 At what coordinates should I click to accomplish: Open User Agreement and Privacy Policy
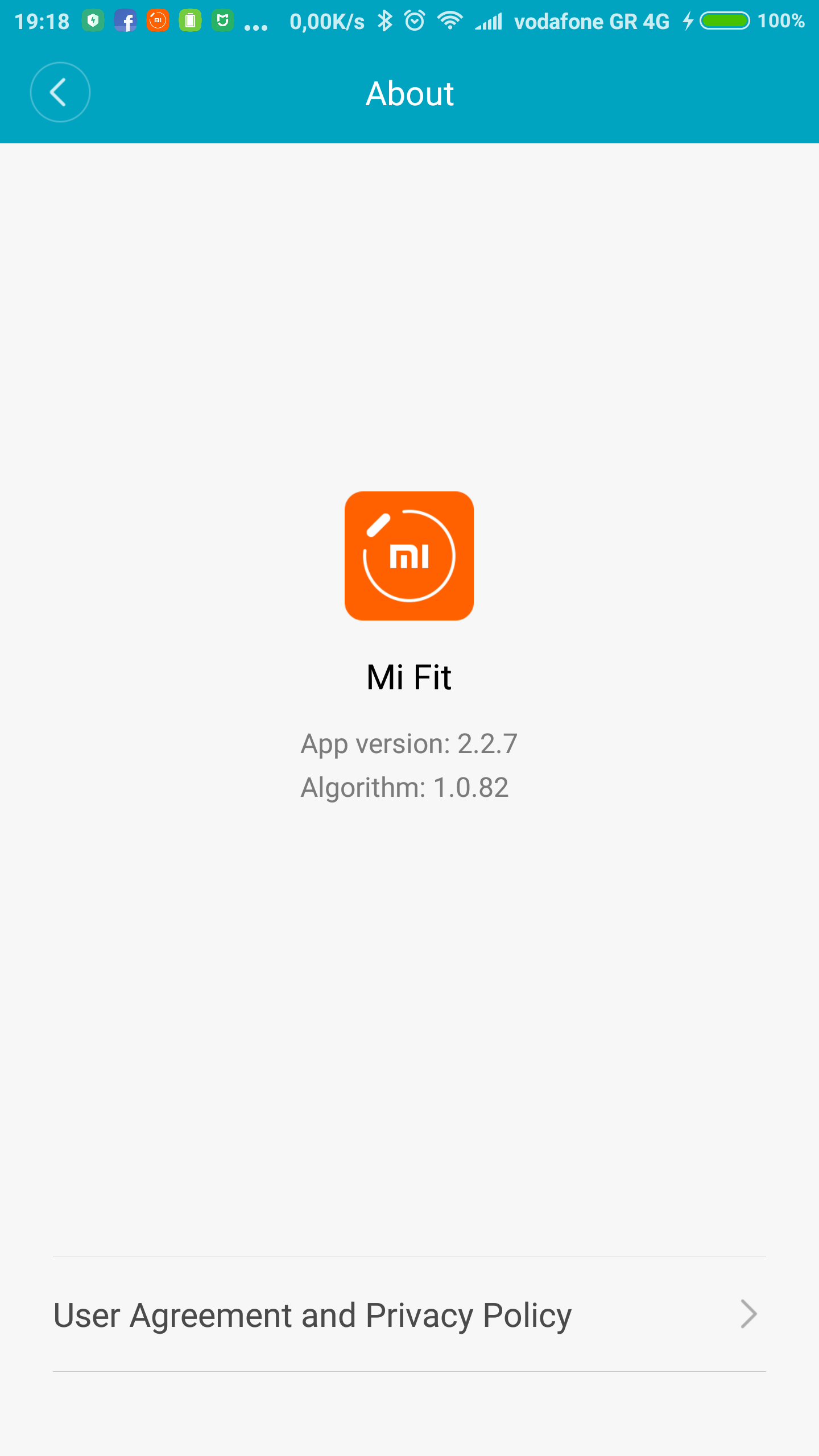409,1314
